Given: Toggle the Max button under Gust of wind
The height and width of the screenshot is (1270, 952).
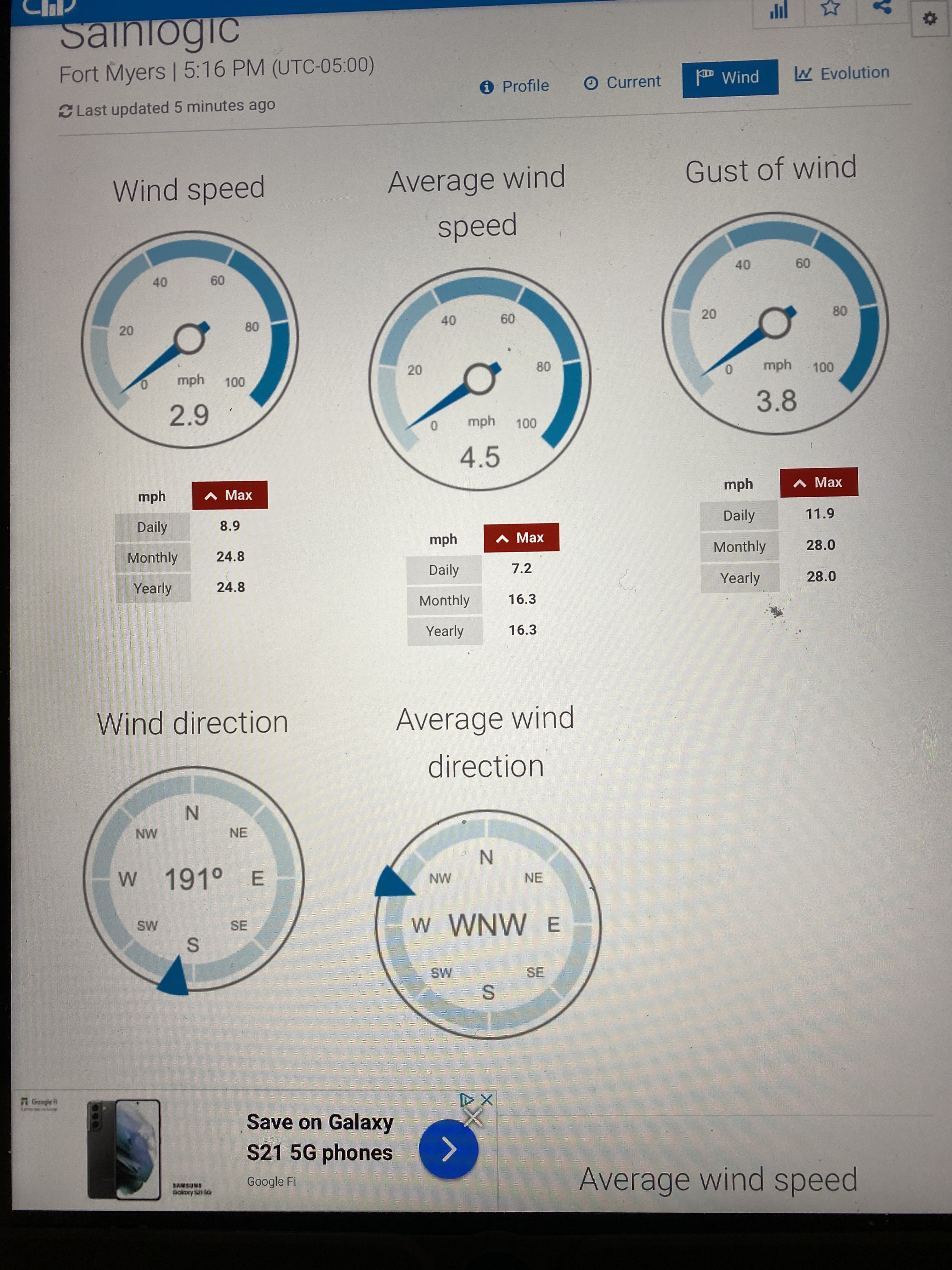Looking at the screenshot, I should coord(819,482).
